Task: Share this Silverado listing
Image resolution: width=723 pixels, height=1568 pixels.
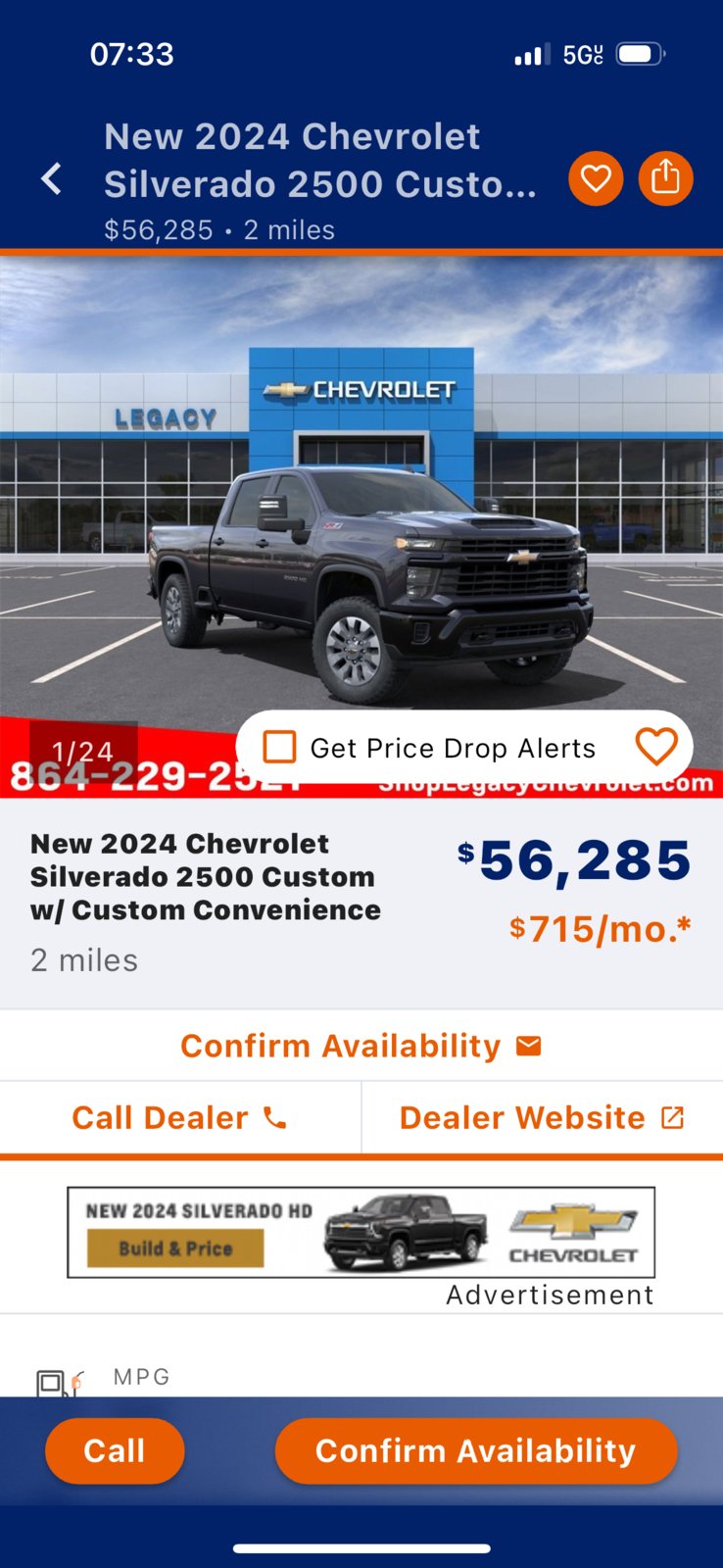Action: [666, 179]
